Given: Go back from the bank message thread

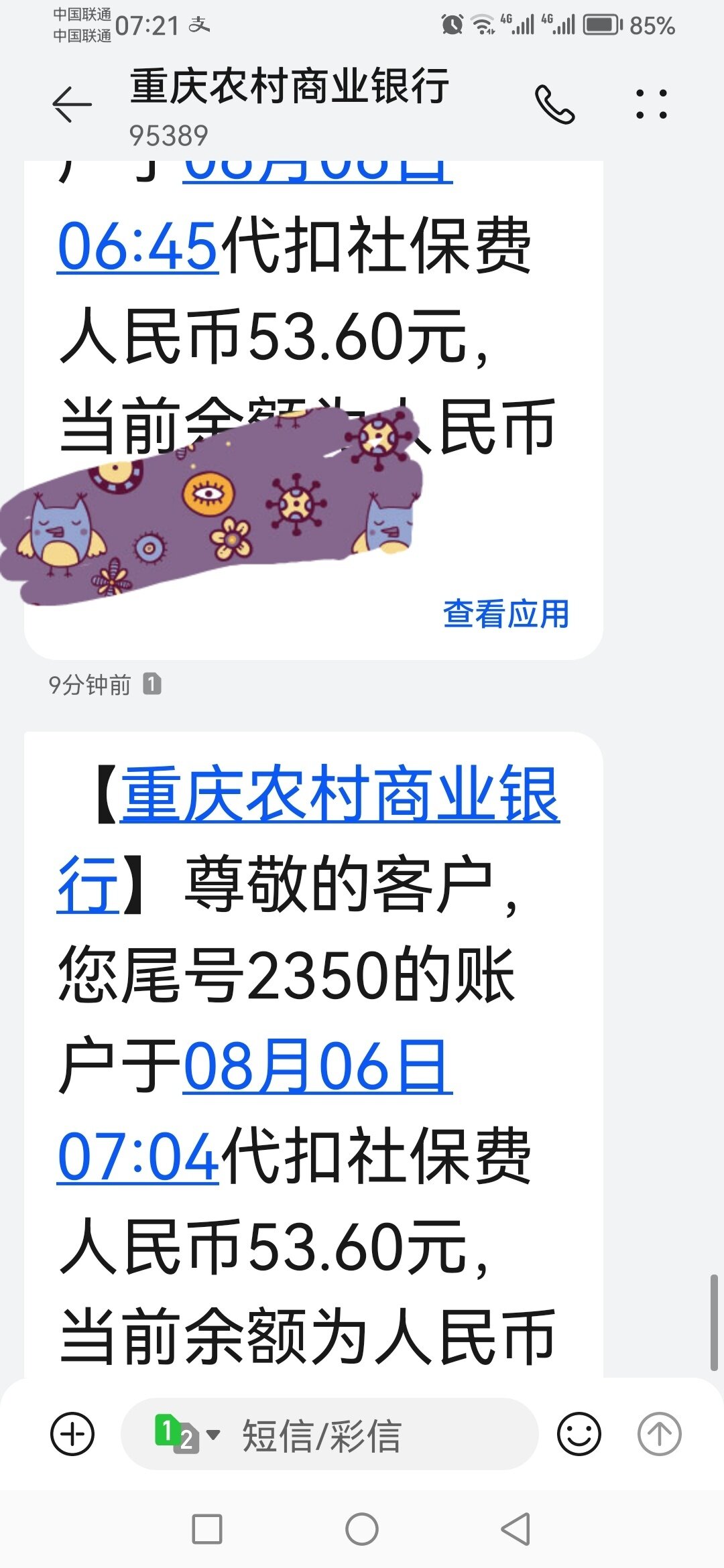Looking at the screenshot, I should point(72,105).
